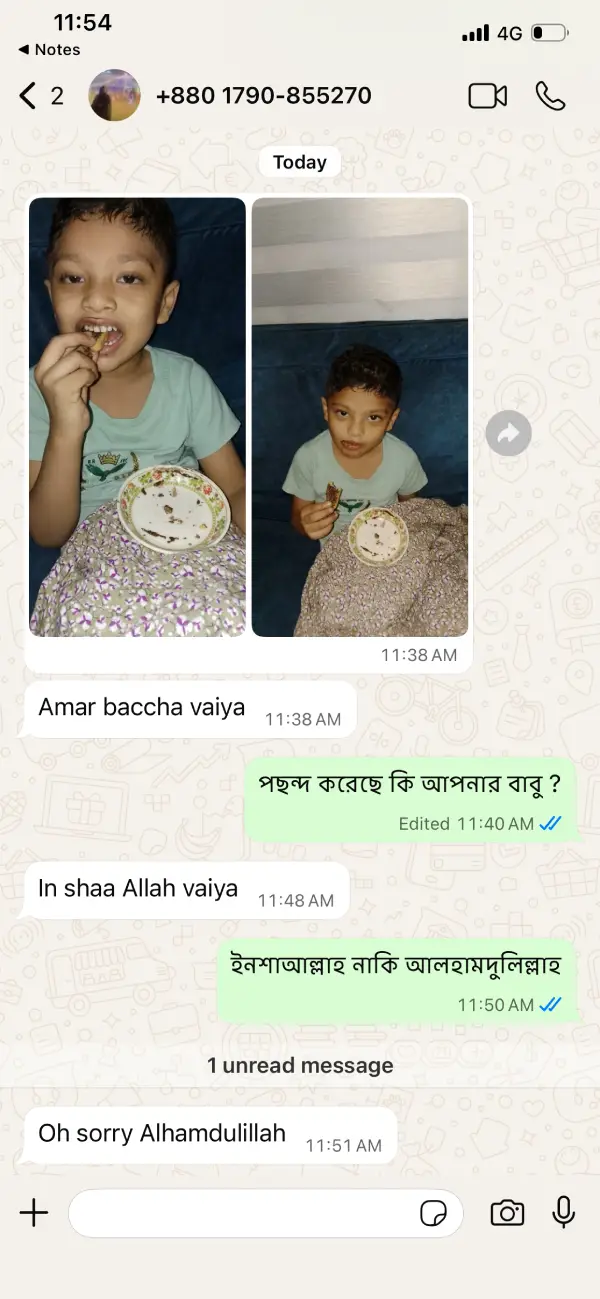This screenshot has width=600, height=1299.
Task: Tap the message input field
Action: click(x=265, y=1213)
